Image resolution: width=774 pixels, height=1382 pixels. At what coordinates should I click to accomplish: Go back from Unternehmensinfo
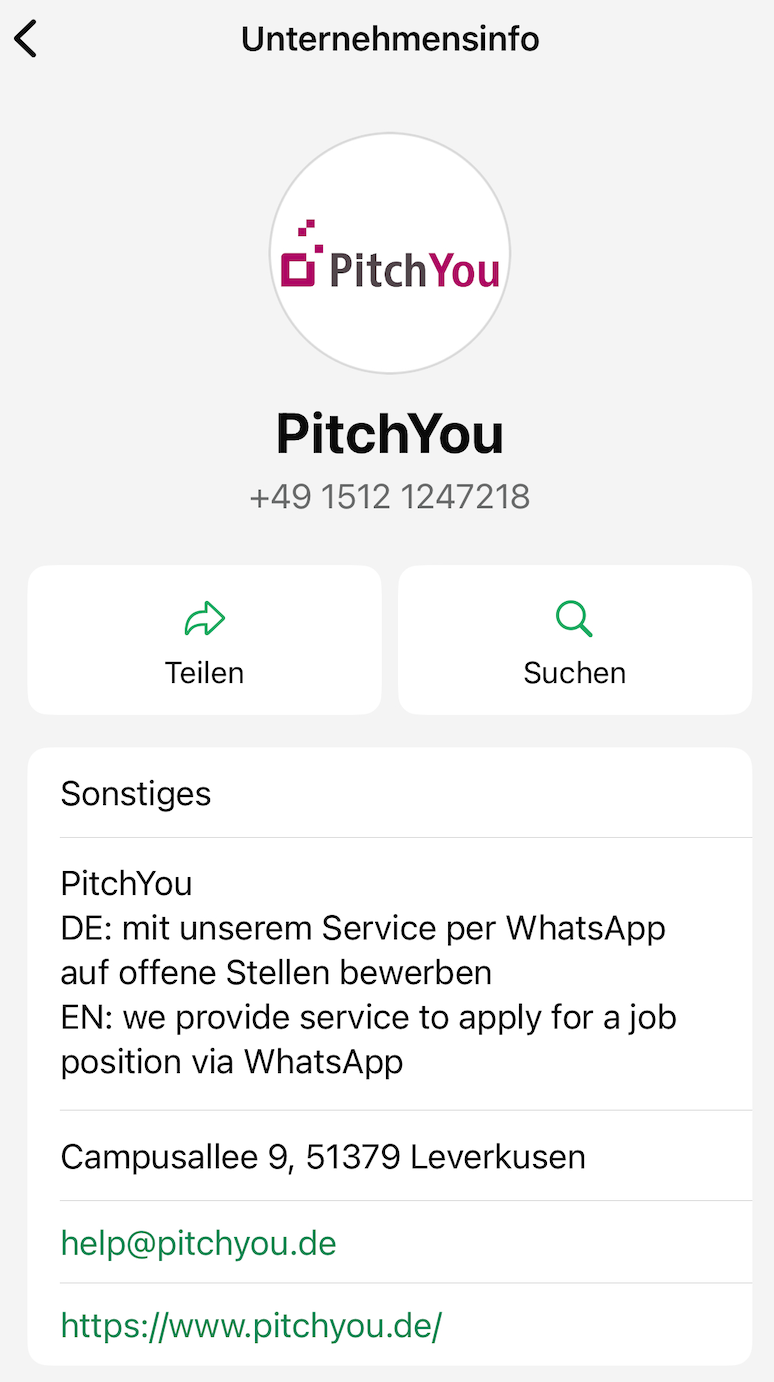pos(26,40)
